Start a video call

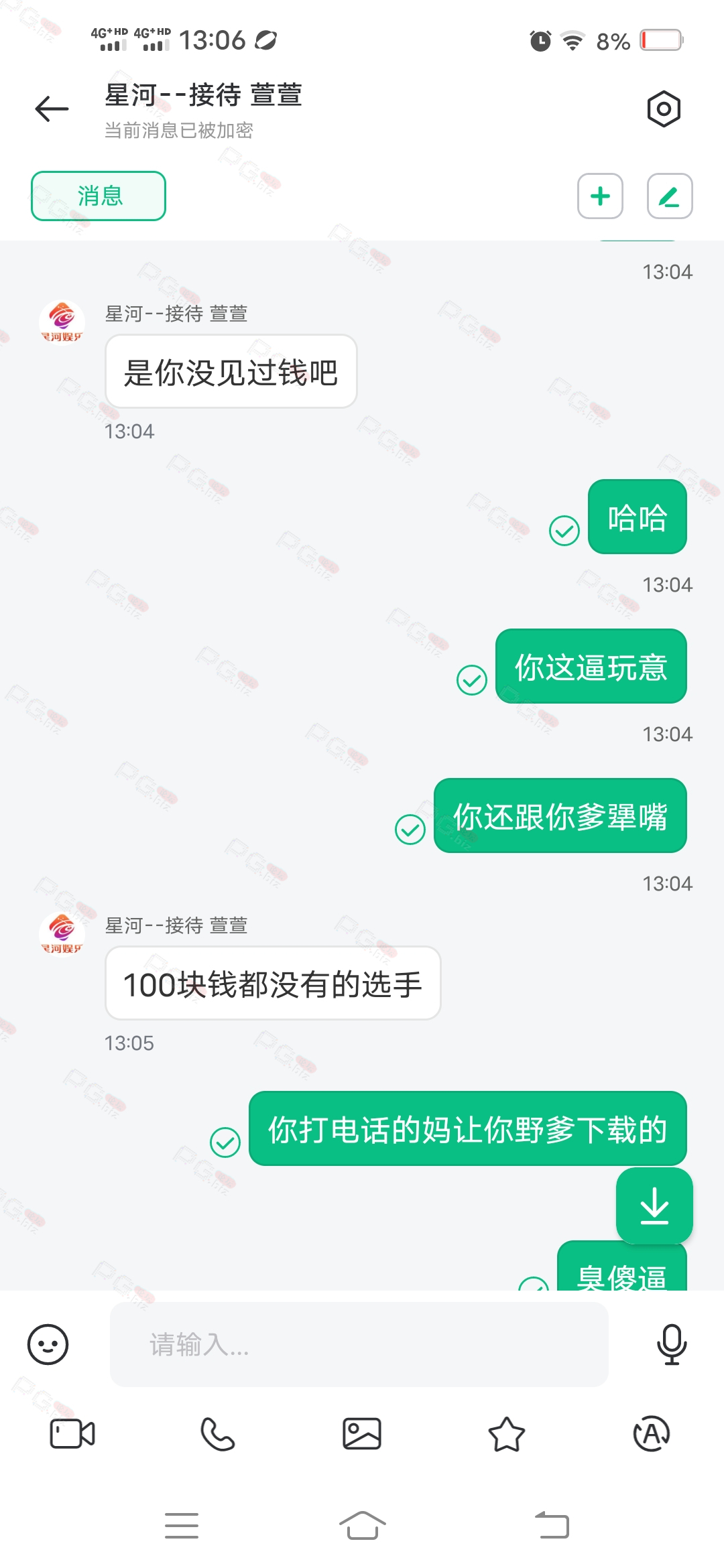click(72, 1434)
